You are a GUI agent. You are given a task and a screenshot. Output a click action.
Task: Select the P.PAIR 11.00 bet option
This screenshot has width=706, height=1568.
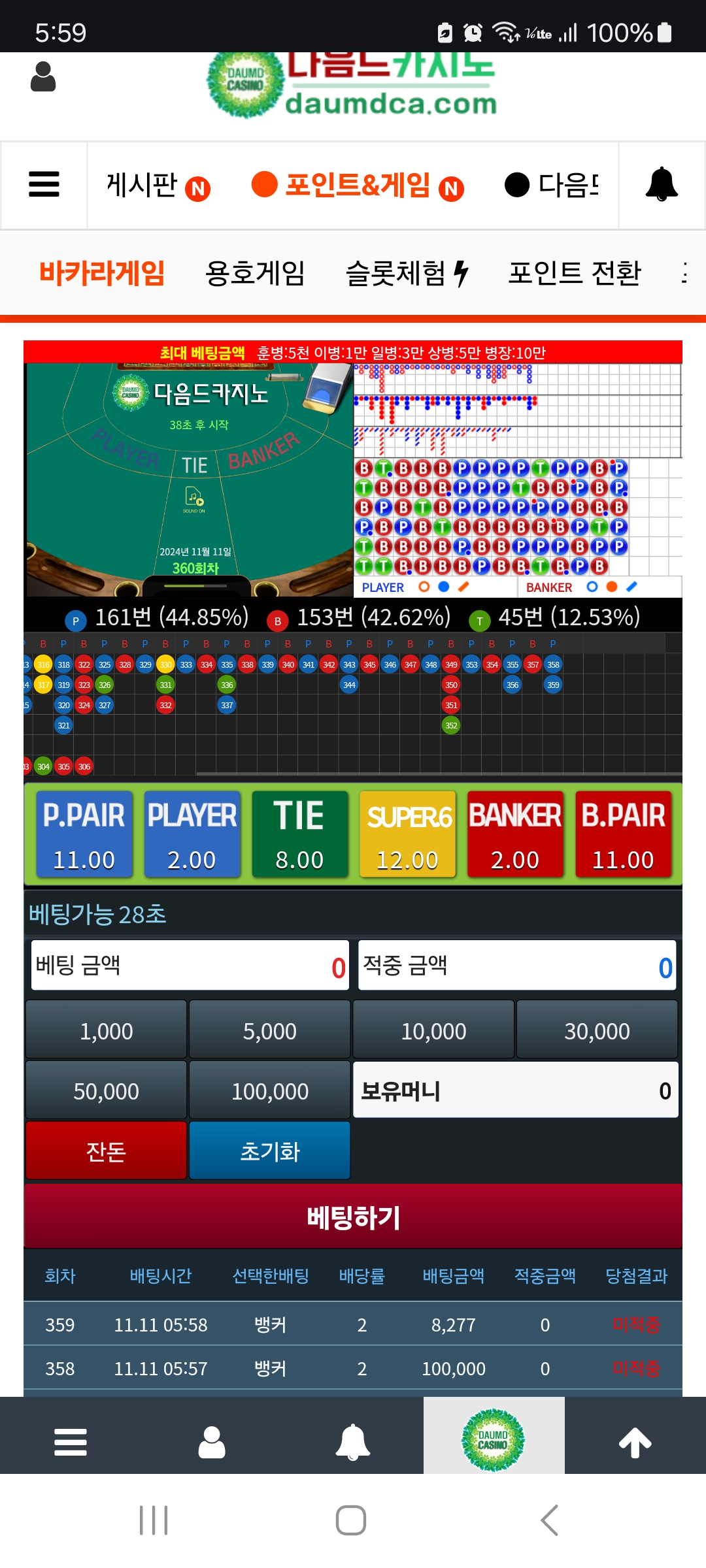[x=84, y=834]
